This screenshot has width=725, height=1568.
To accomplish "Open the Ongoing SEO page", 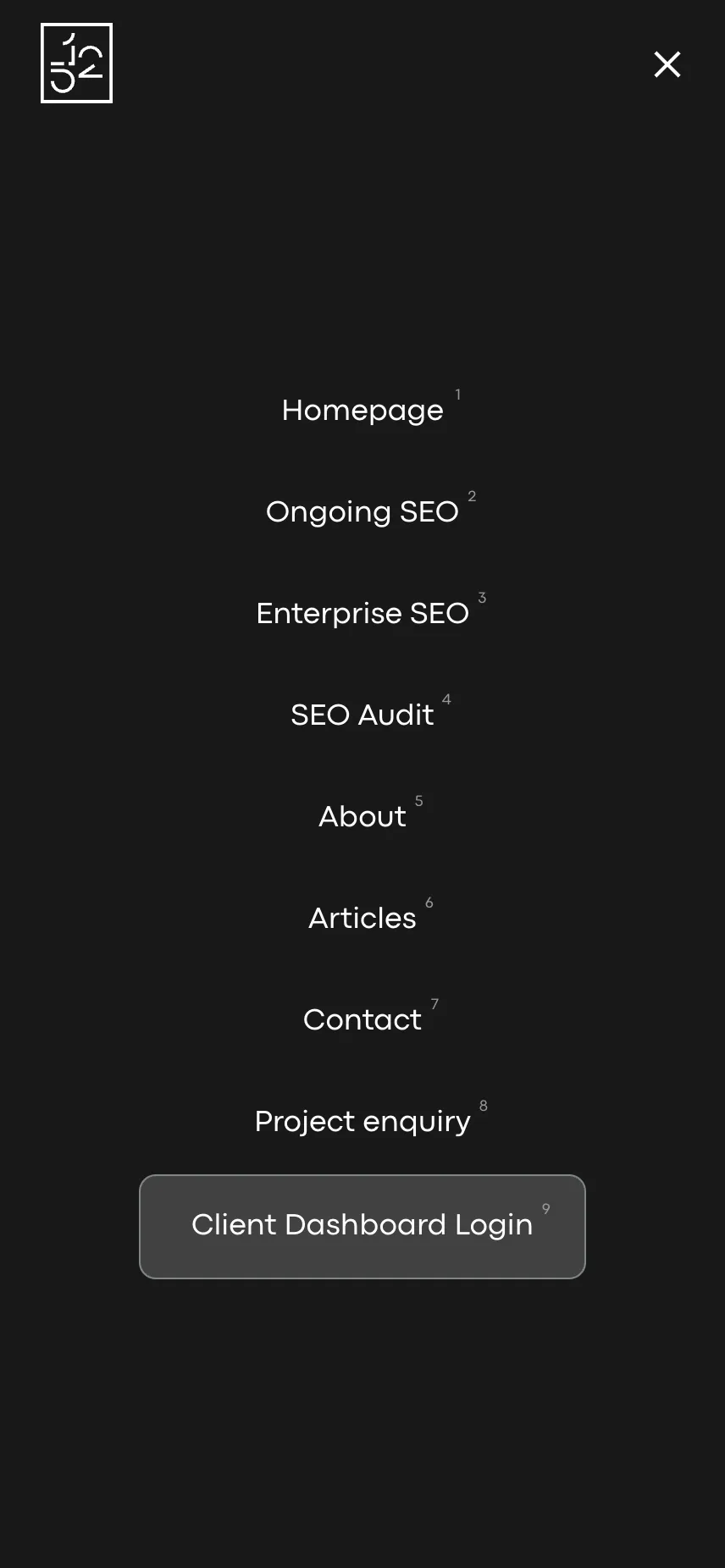I will 362,512.
